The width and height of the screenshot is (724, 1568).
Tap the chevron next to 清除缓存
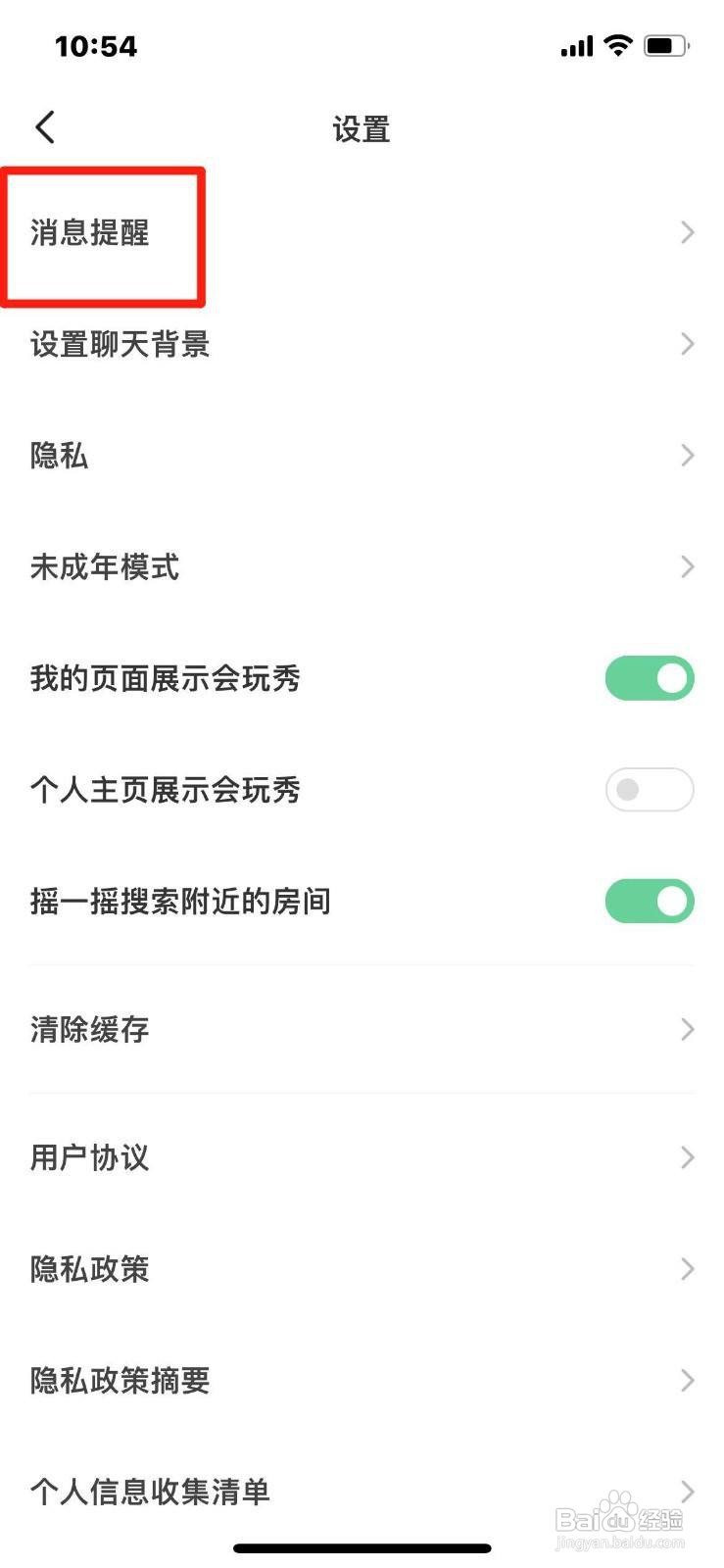687,1029
